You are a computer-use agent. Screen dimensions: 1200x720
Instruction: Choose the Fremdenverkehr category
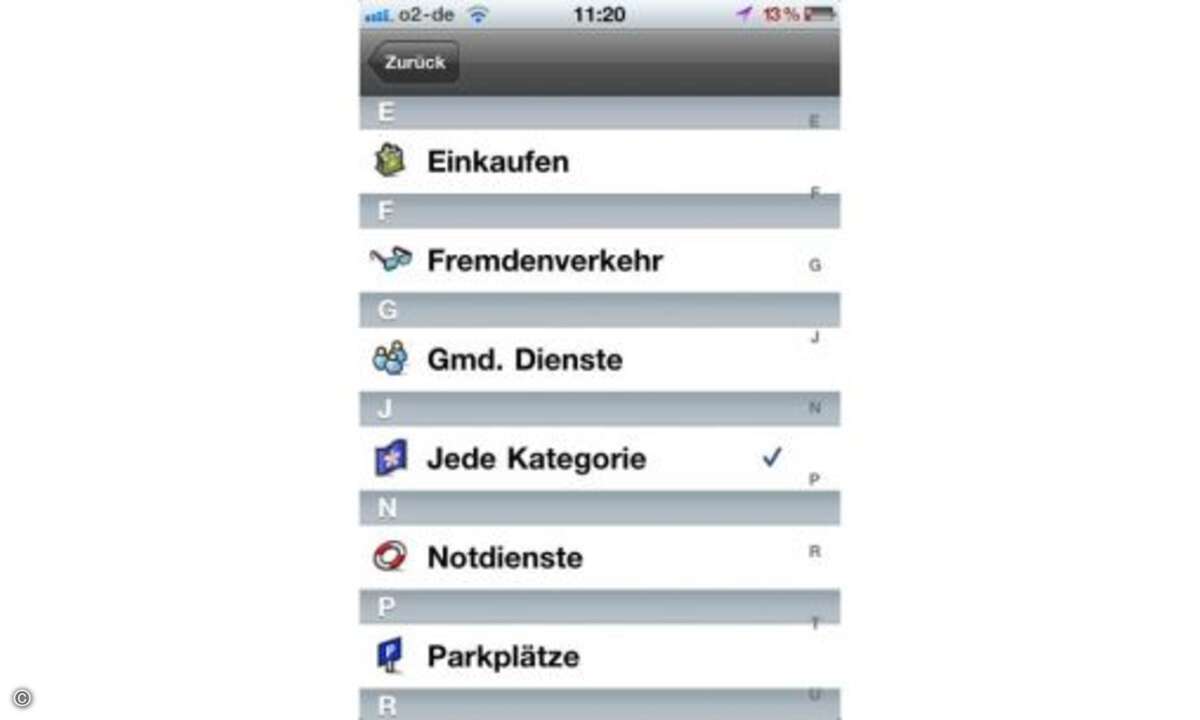pyautogui.click(x=545, y=261)
